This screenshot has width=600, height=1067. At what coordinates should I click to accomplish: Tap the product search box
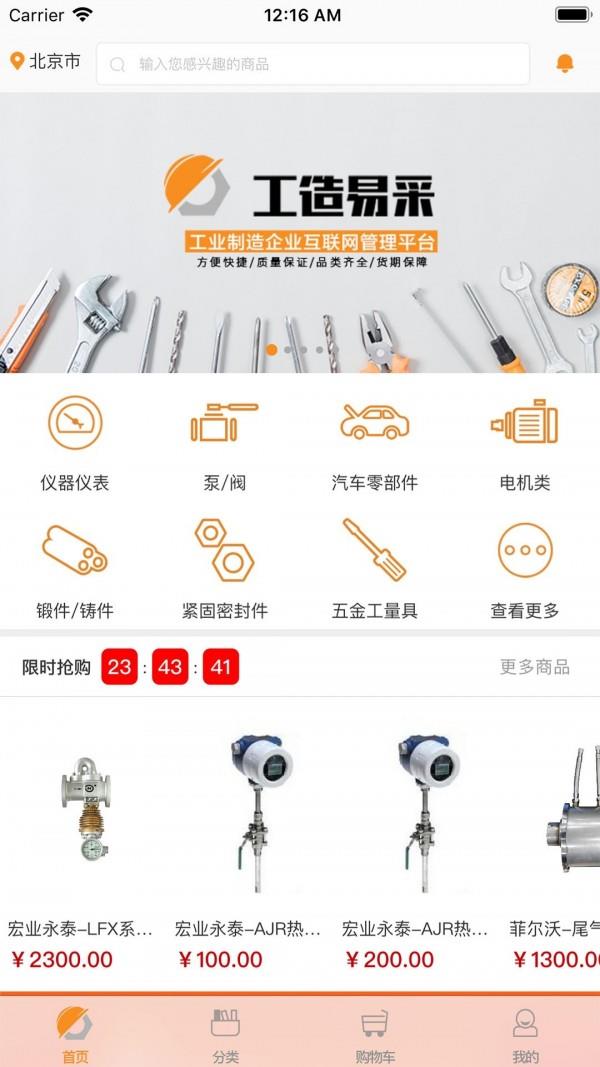pyautogui.click(x=313, y=64)
